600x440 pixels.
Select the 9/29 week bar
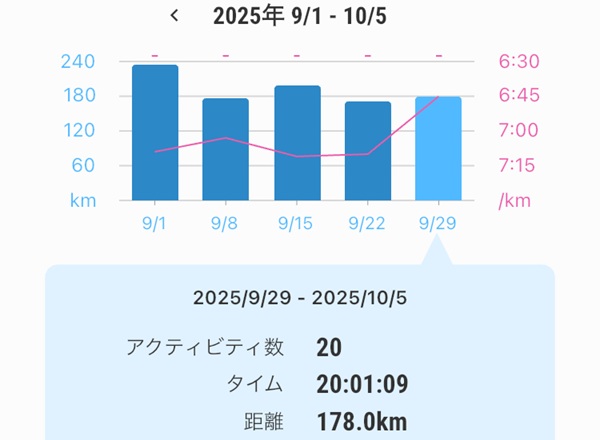pos(438,148)
